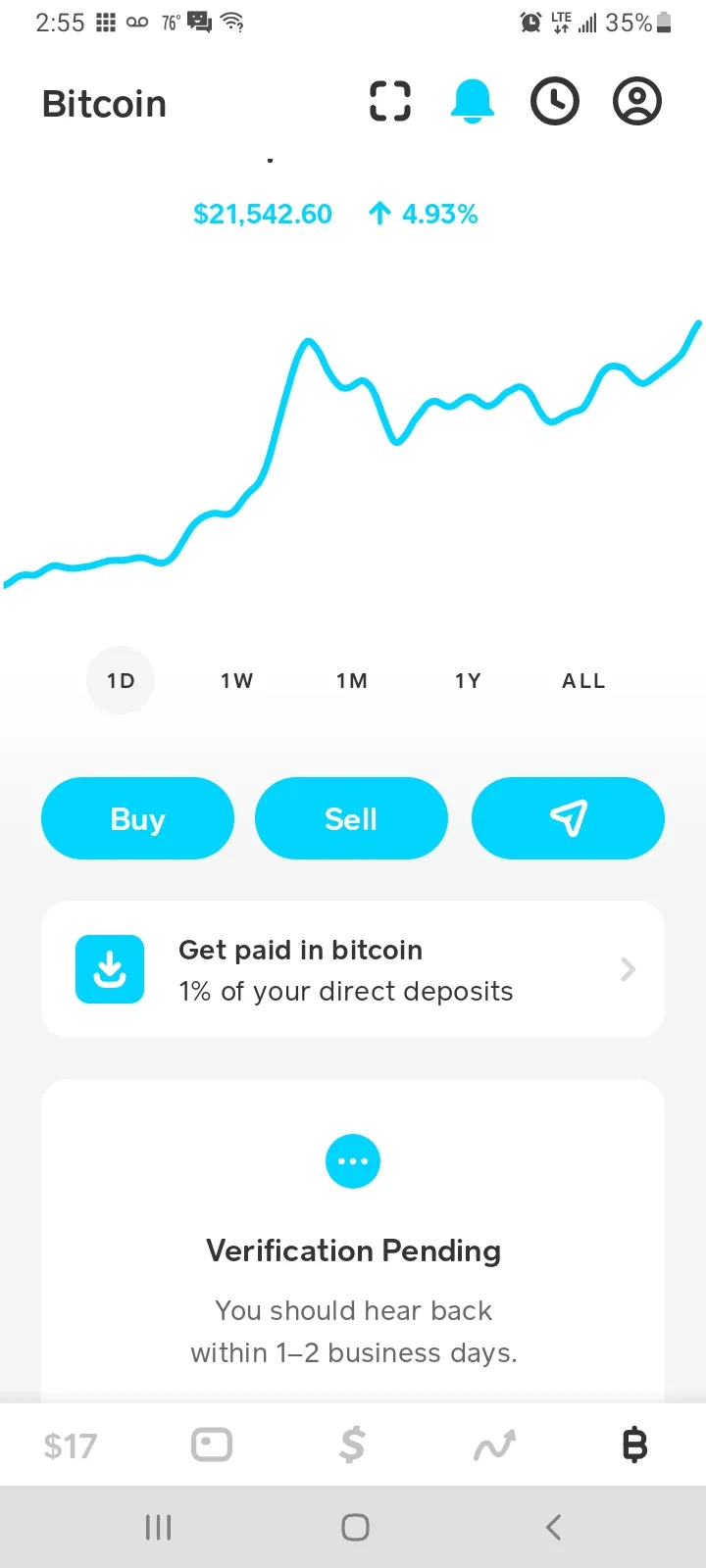Image resolution: width=706 pixels, height=1568 pixels.
Task: Open the profile account icon
Action: pyautogui.click(x=637, y=101)
